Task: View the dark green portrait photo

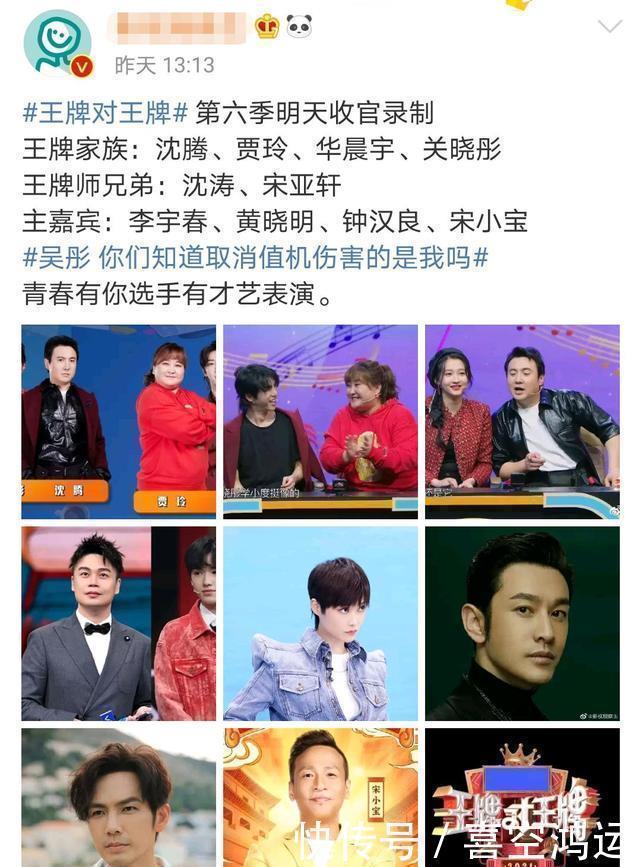Action: point(522,623)
